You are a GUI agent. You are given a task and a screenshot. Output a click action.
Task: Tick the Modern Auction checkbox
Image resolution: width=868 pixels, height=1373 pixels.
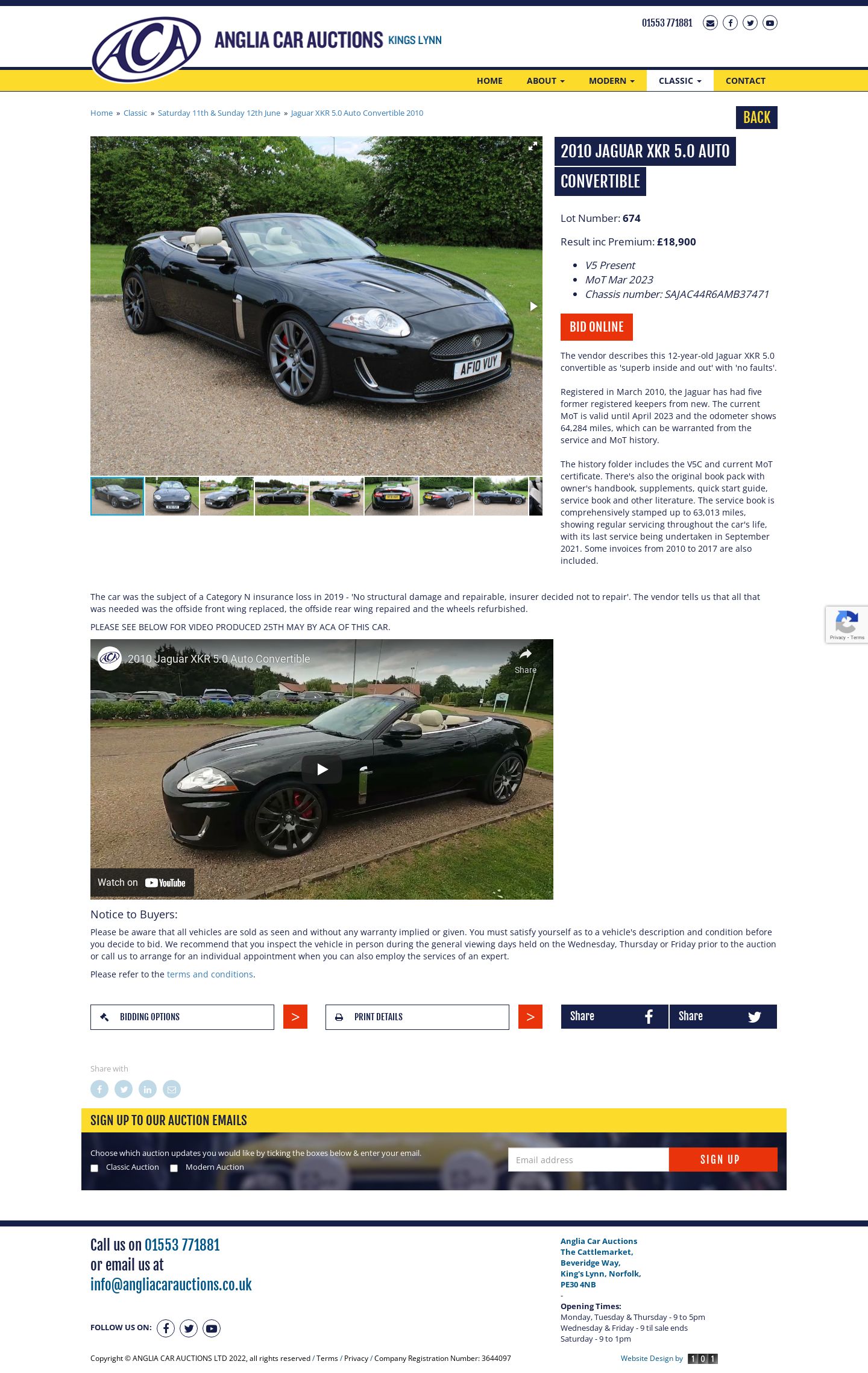pos(174,1168)
